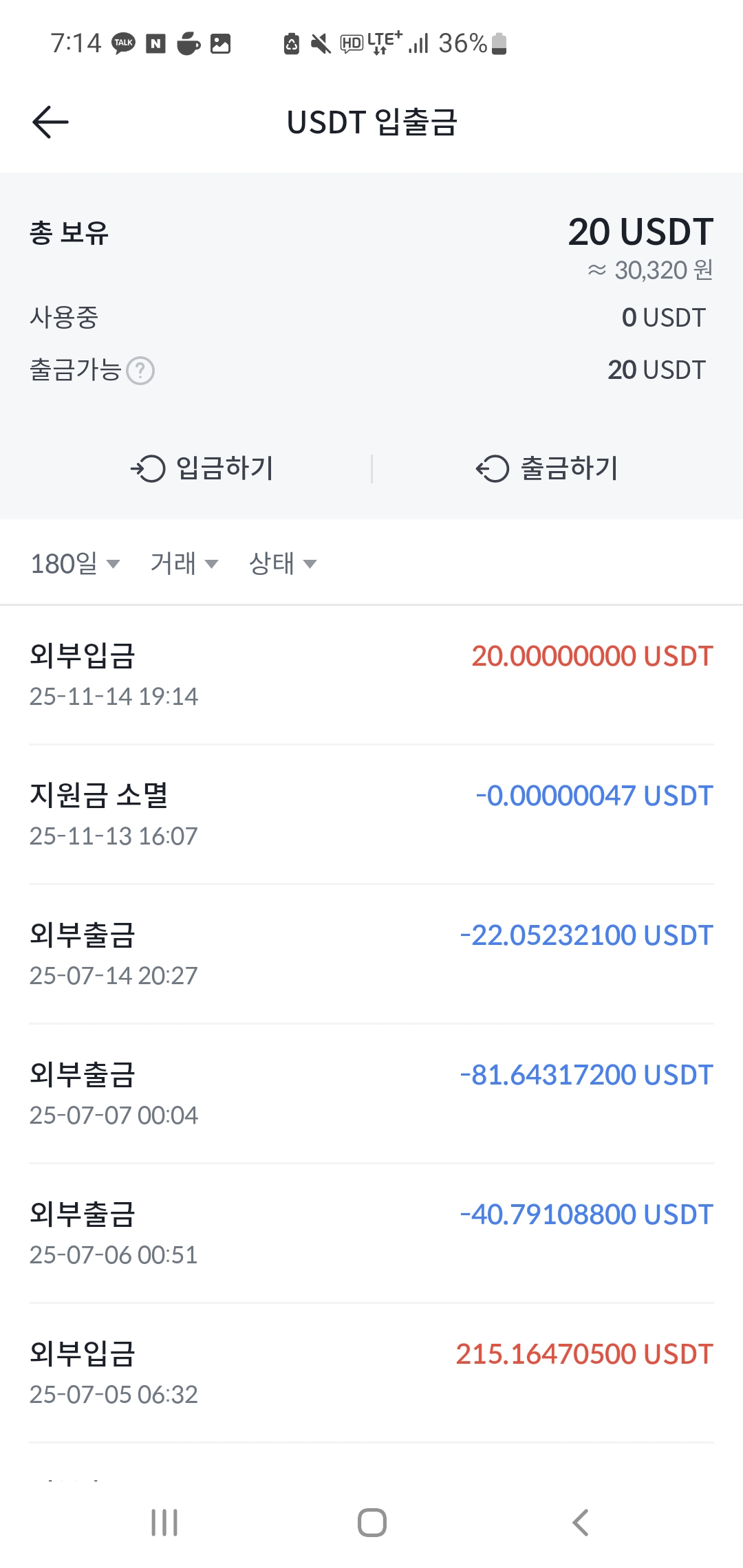Image resolution: width=743 pixels, height=1568 pixels.
Task: Tap 입금하기 to deposit USDT
Action: [x=202, y=469]
